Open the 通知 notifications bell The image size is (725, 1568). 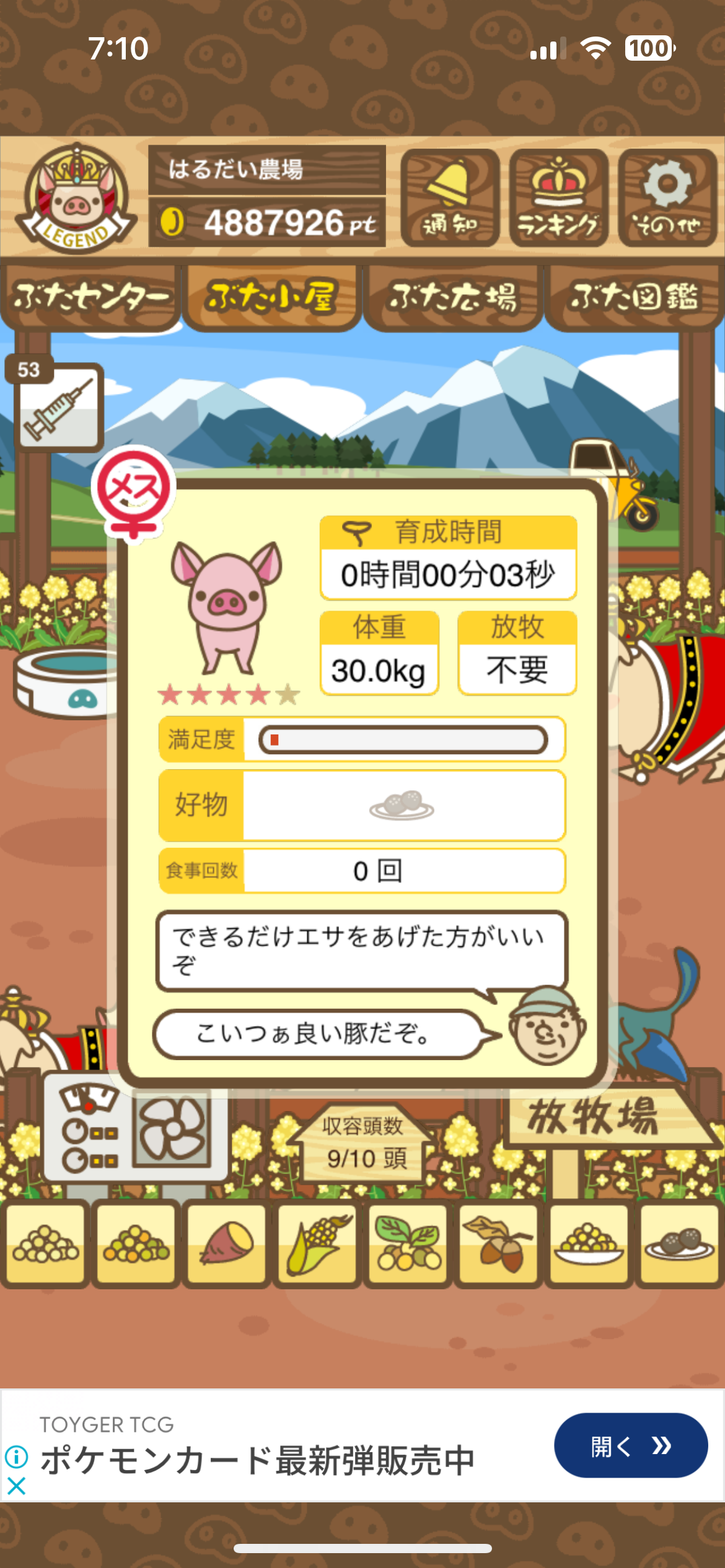(x=450, y=198)
